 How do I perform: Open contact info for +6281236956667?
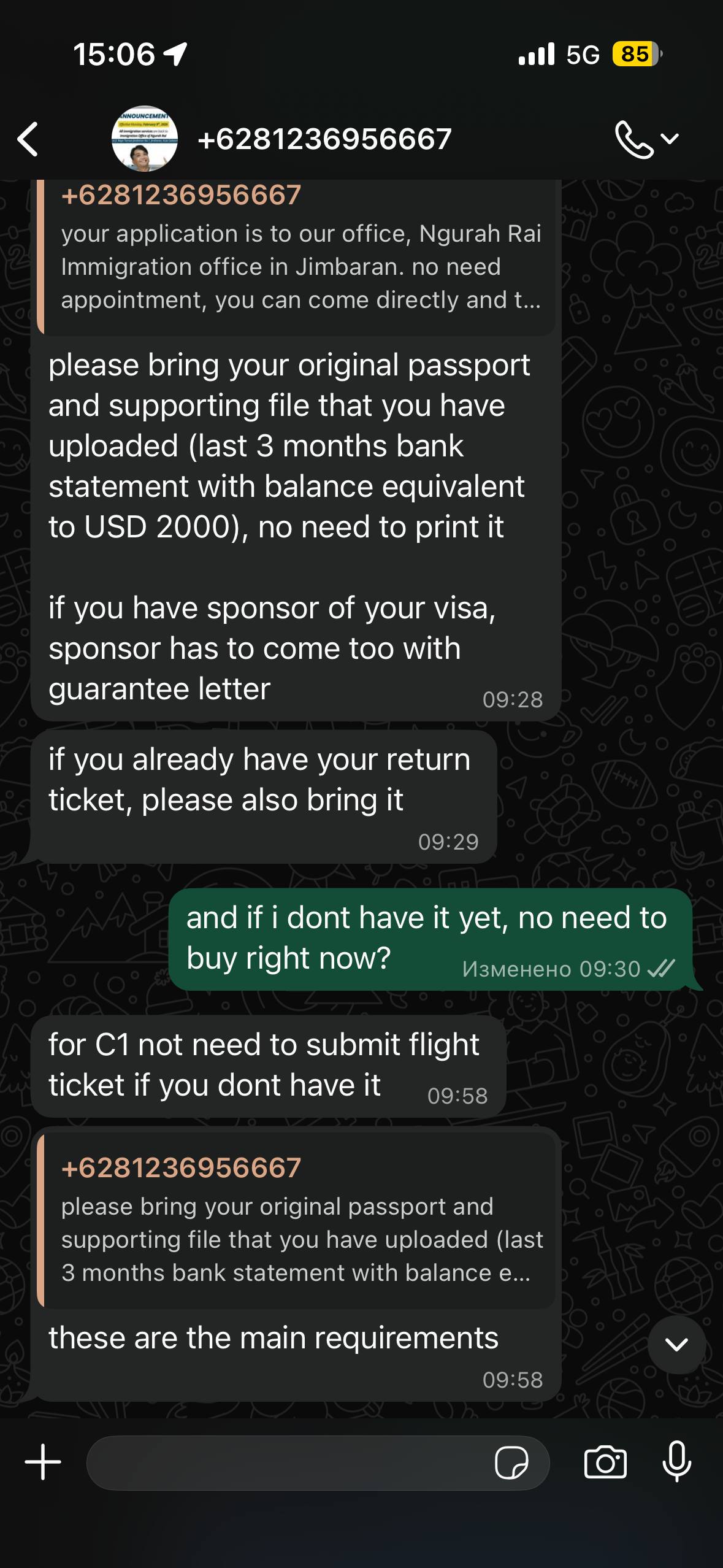(x=324, y=139)
